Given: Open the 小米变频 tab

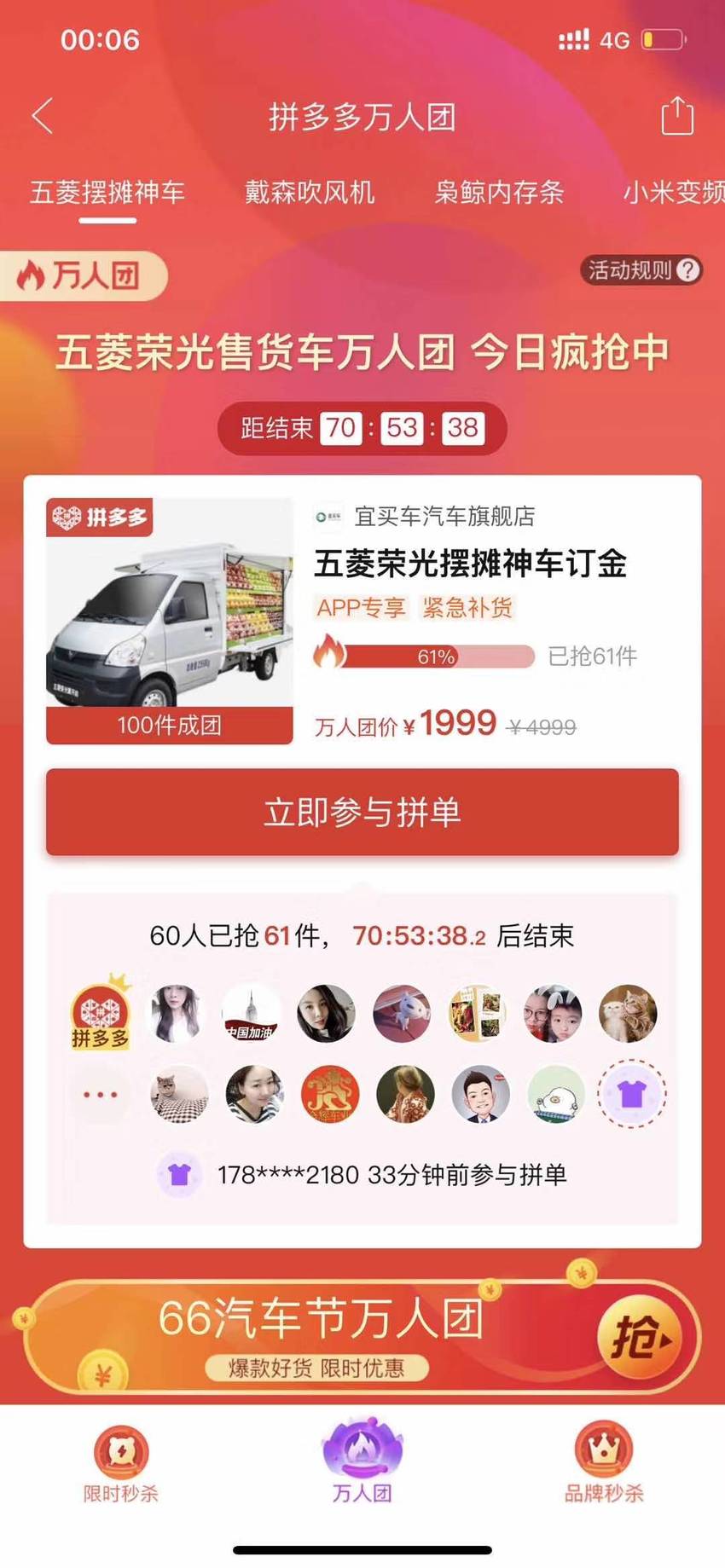Looking at the screenshot, I should [674, 192].
